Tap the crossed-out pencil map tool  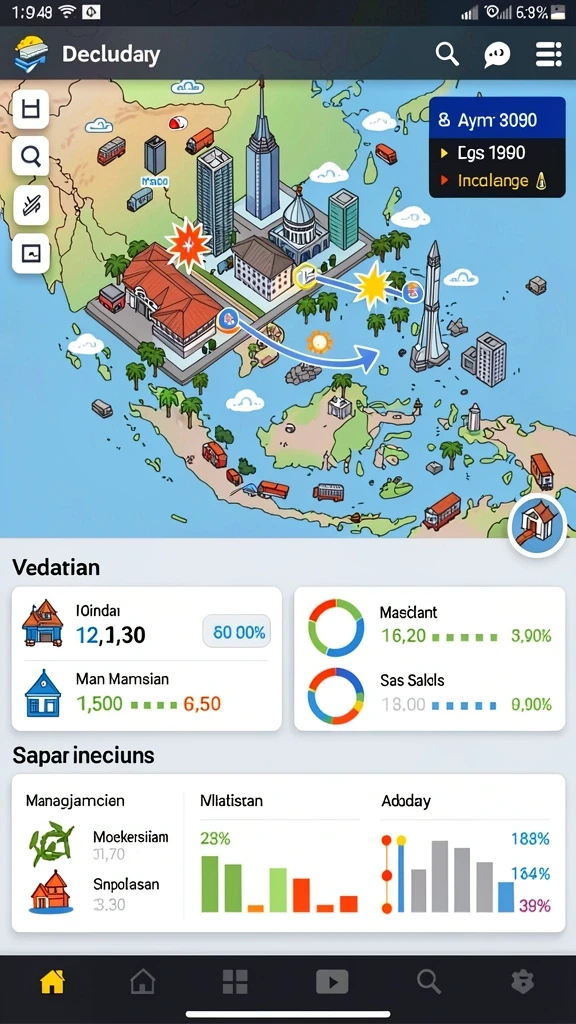[31, 205]
